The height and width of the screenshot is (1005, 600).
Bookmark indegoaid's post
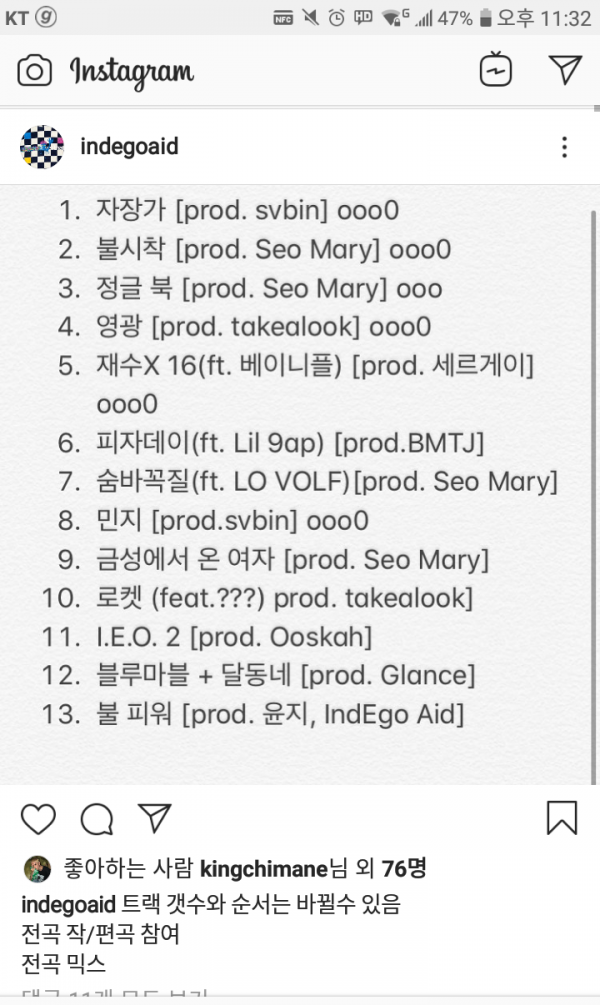click(562, 818)
